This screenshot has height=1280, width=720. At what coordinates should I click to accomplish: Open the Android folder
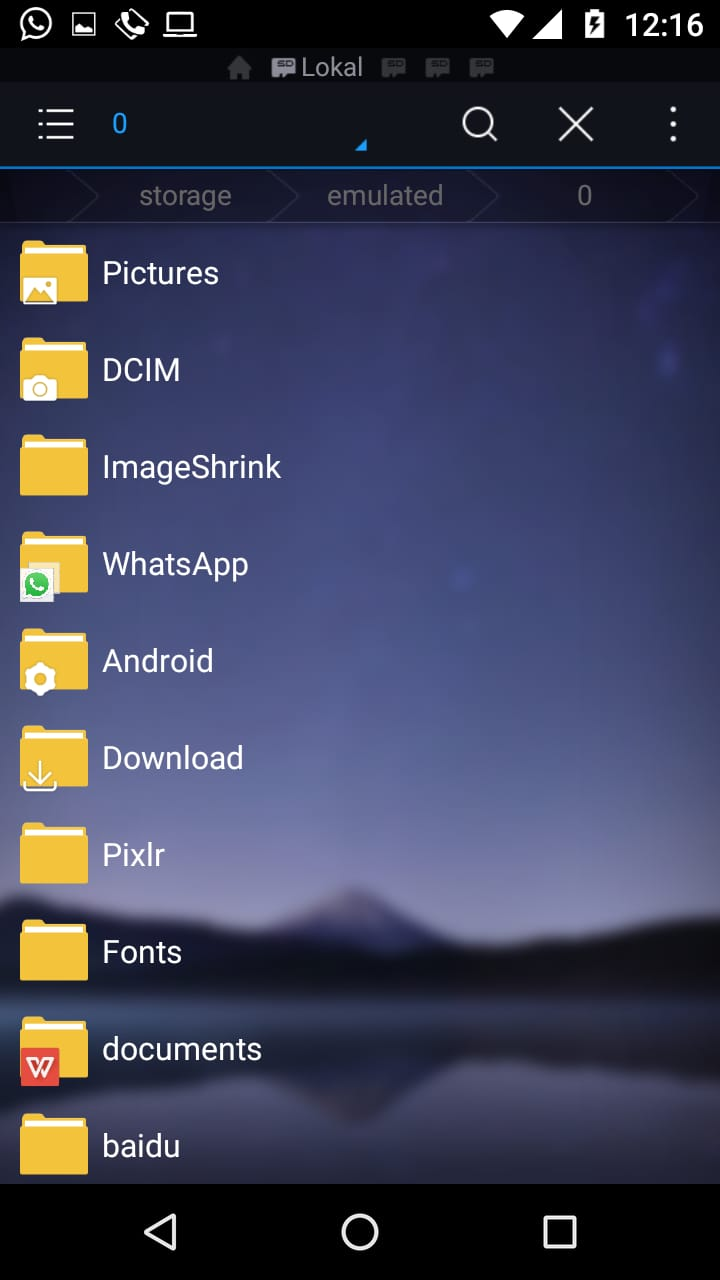(x=360, y=661)
